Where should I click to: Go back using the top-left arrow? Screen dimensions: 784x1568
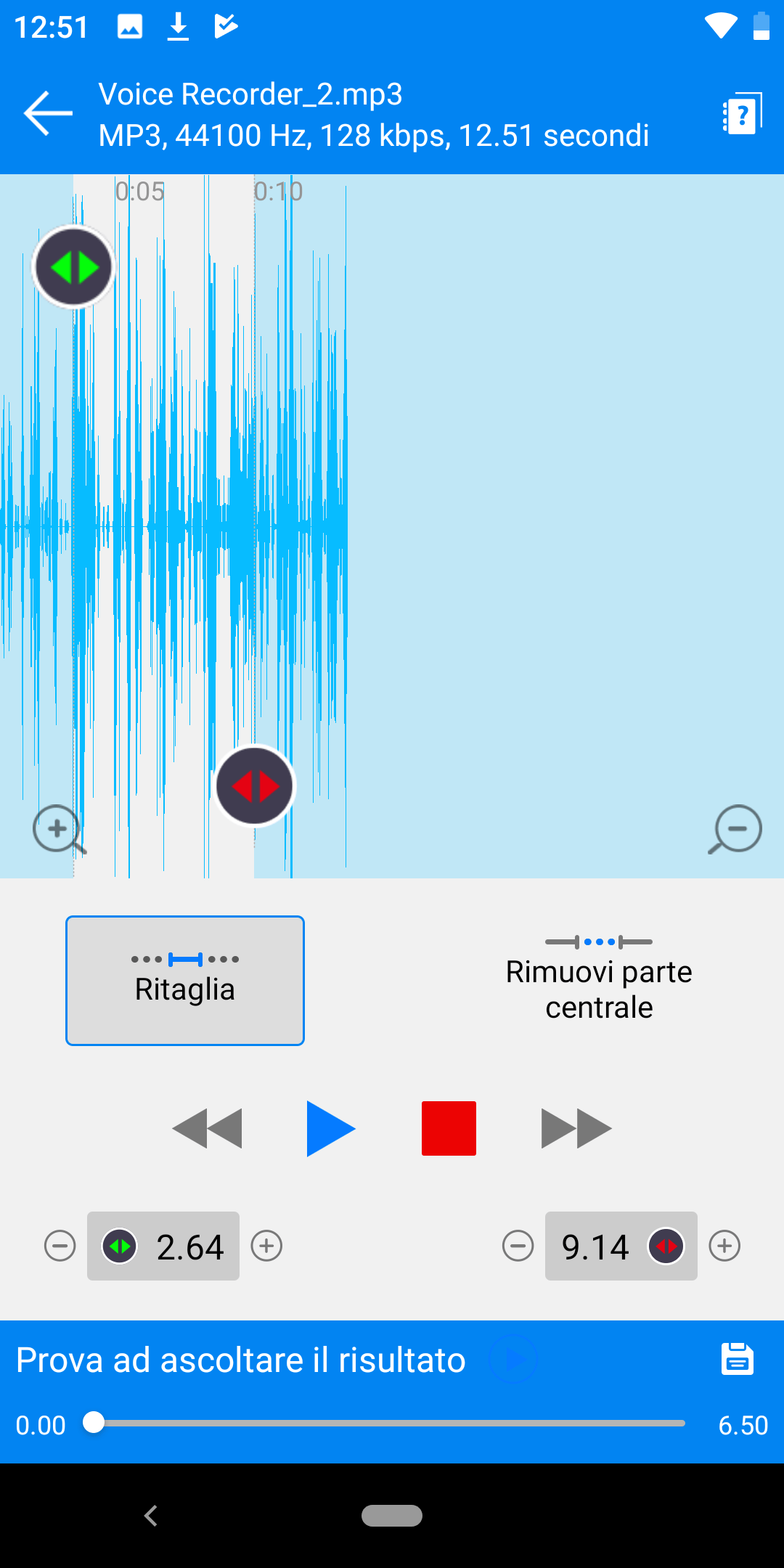pos(48,113)
